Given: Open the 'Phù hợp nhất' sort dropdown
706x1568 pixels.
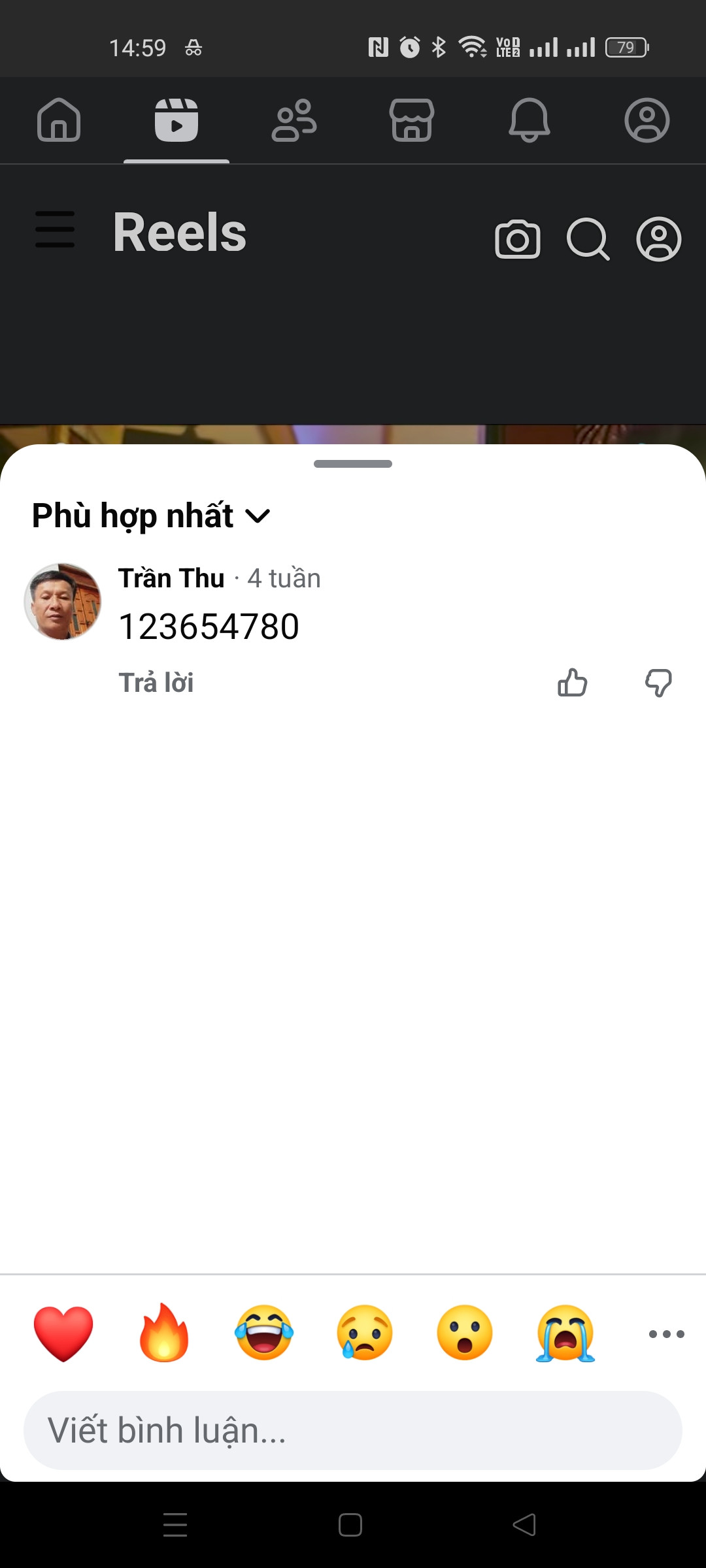Looking at the screenshot, I should pyautogui.click(x=151, y=515).
